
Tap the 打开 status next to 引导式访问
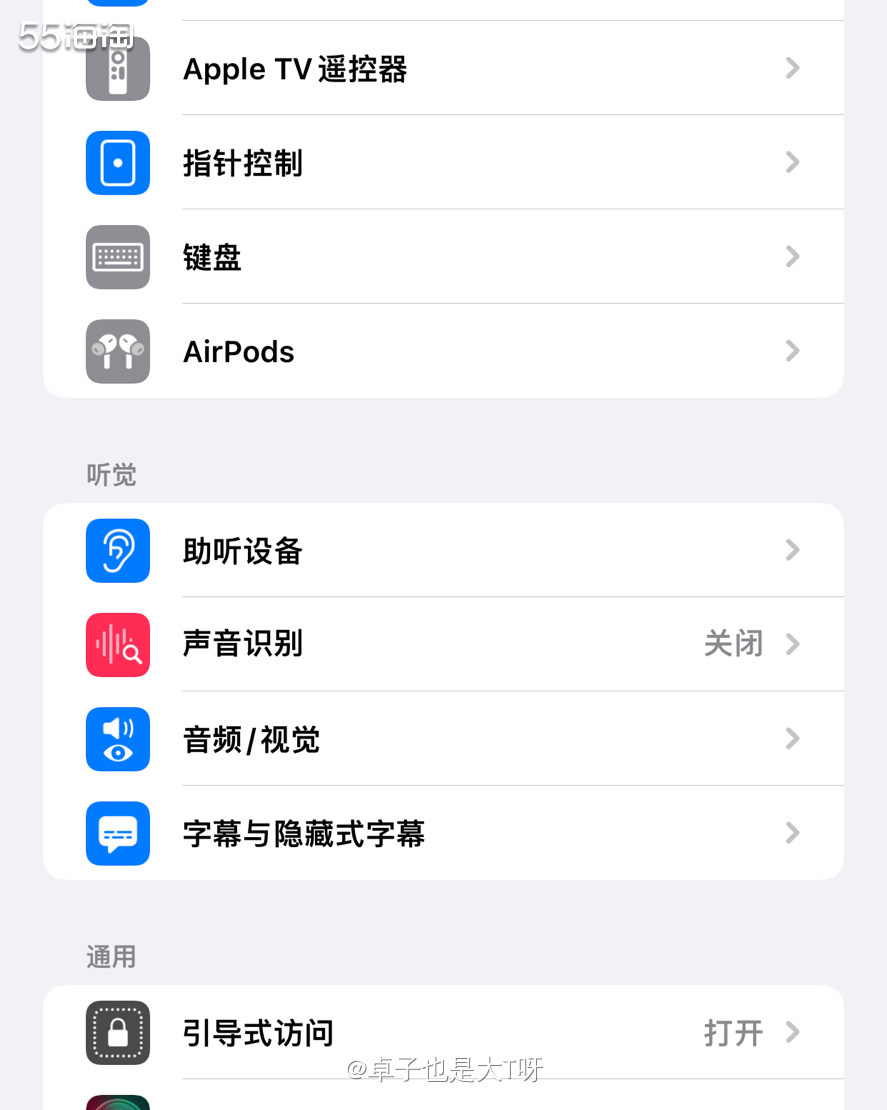coord(733,1033)
